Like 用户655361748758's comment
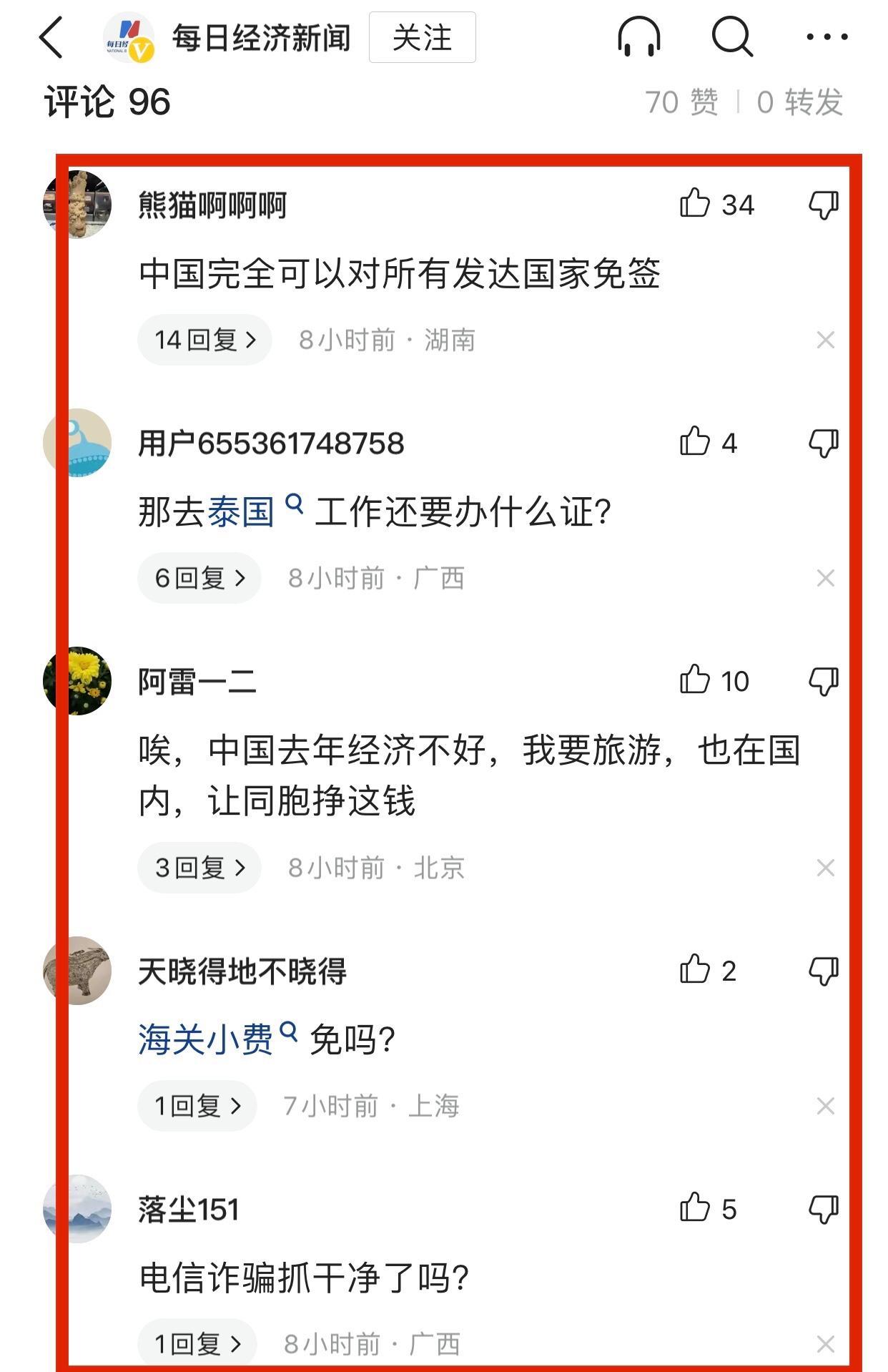The image size is (888, 1372). point(695,443)
